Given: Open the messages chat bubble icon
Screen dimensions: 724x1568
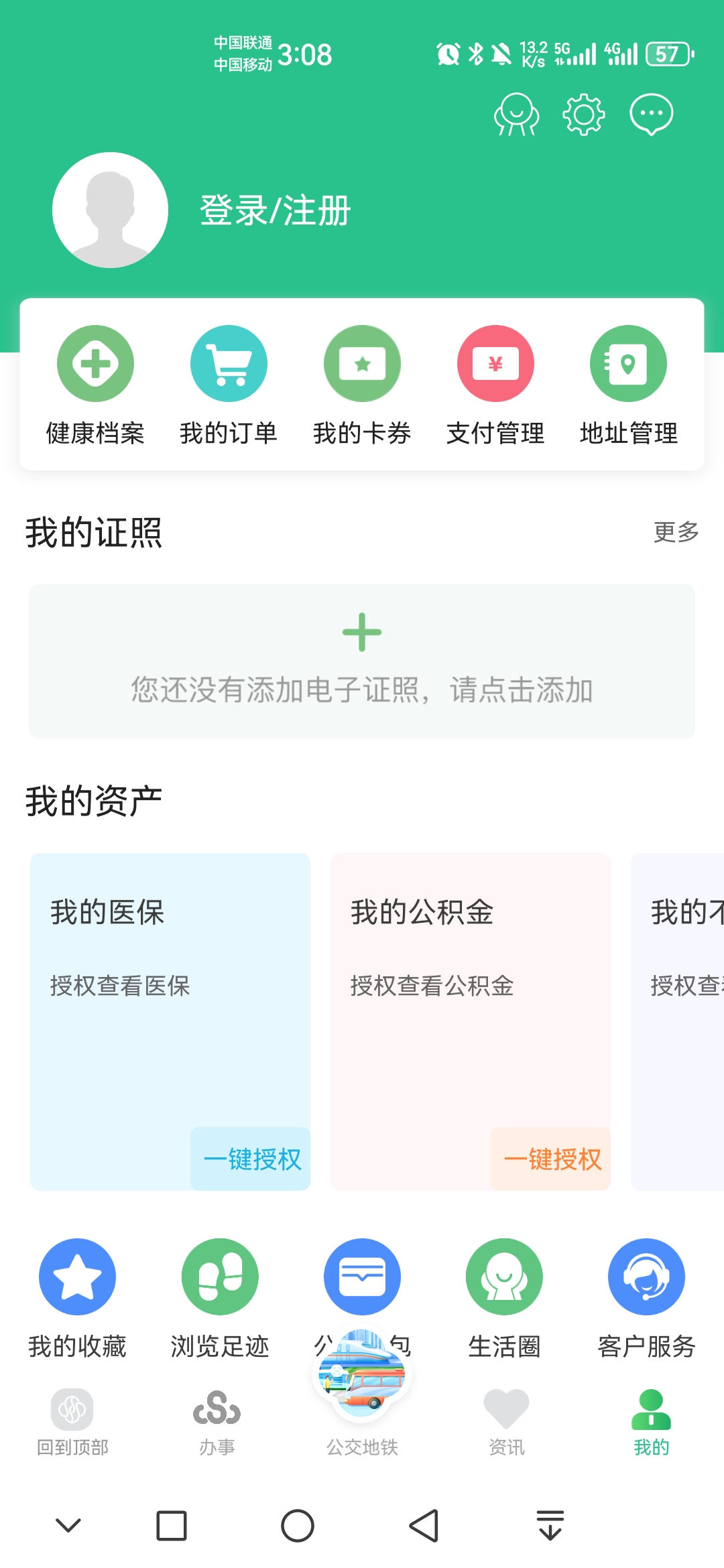Looking at the screenshot, I should [x=651, y=115].
